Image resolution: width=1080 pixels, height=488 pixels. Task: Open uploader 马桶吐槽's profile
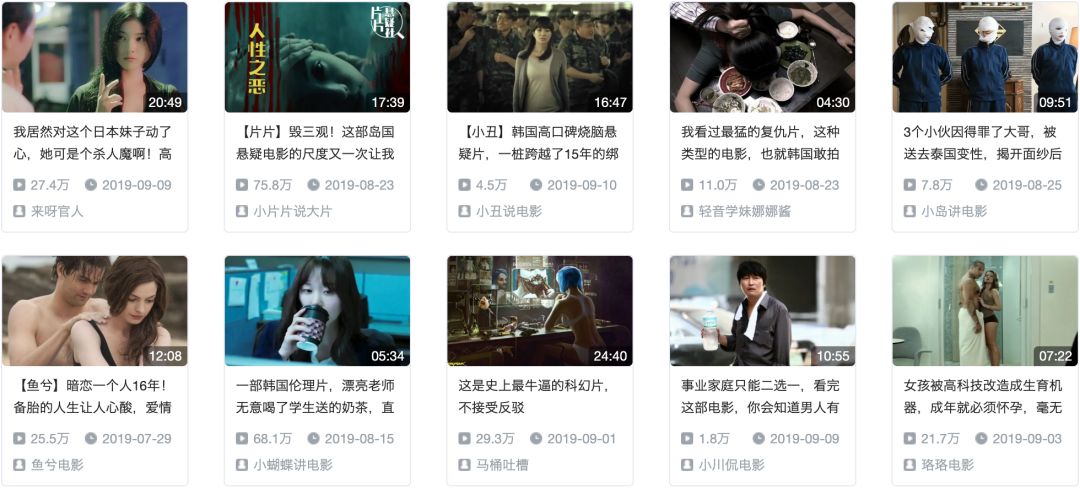[x=502, y=465]
